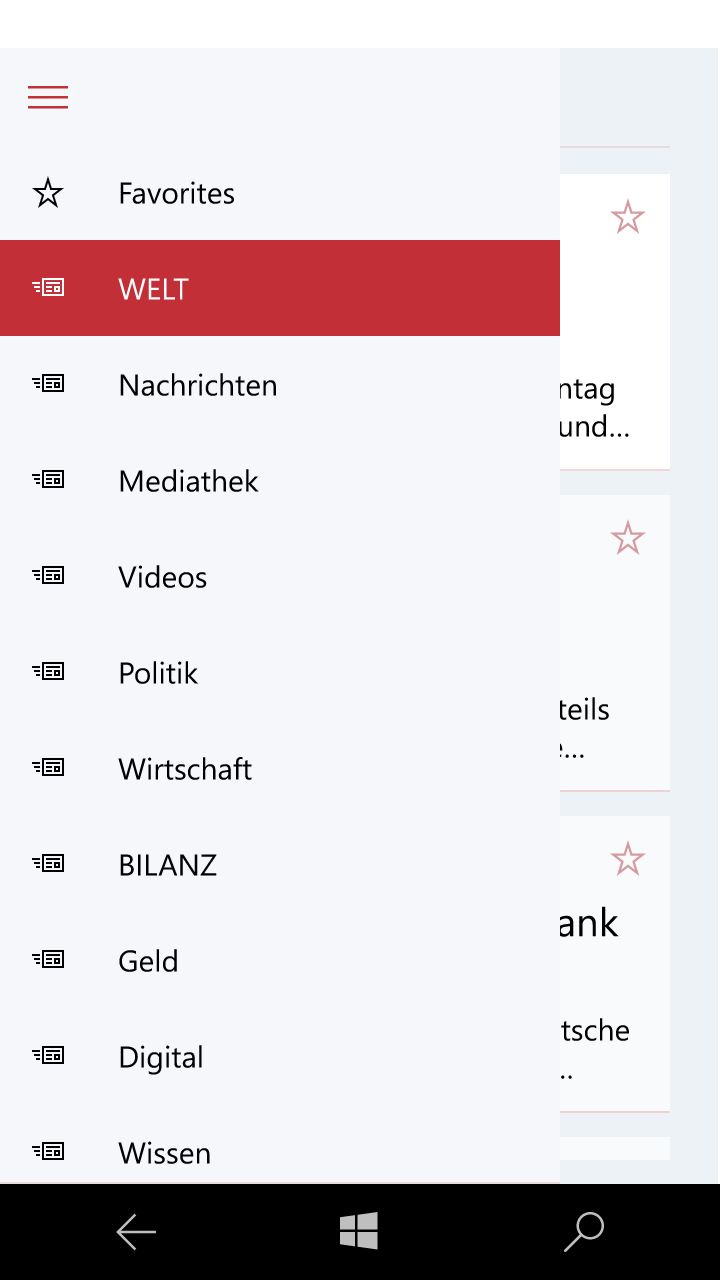The height and width of the screenshot is (1280, 720).
Task: Switch to the Digital category
Action: click(160, 1057)
